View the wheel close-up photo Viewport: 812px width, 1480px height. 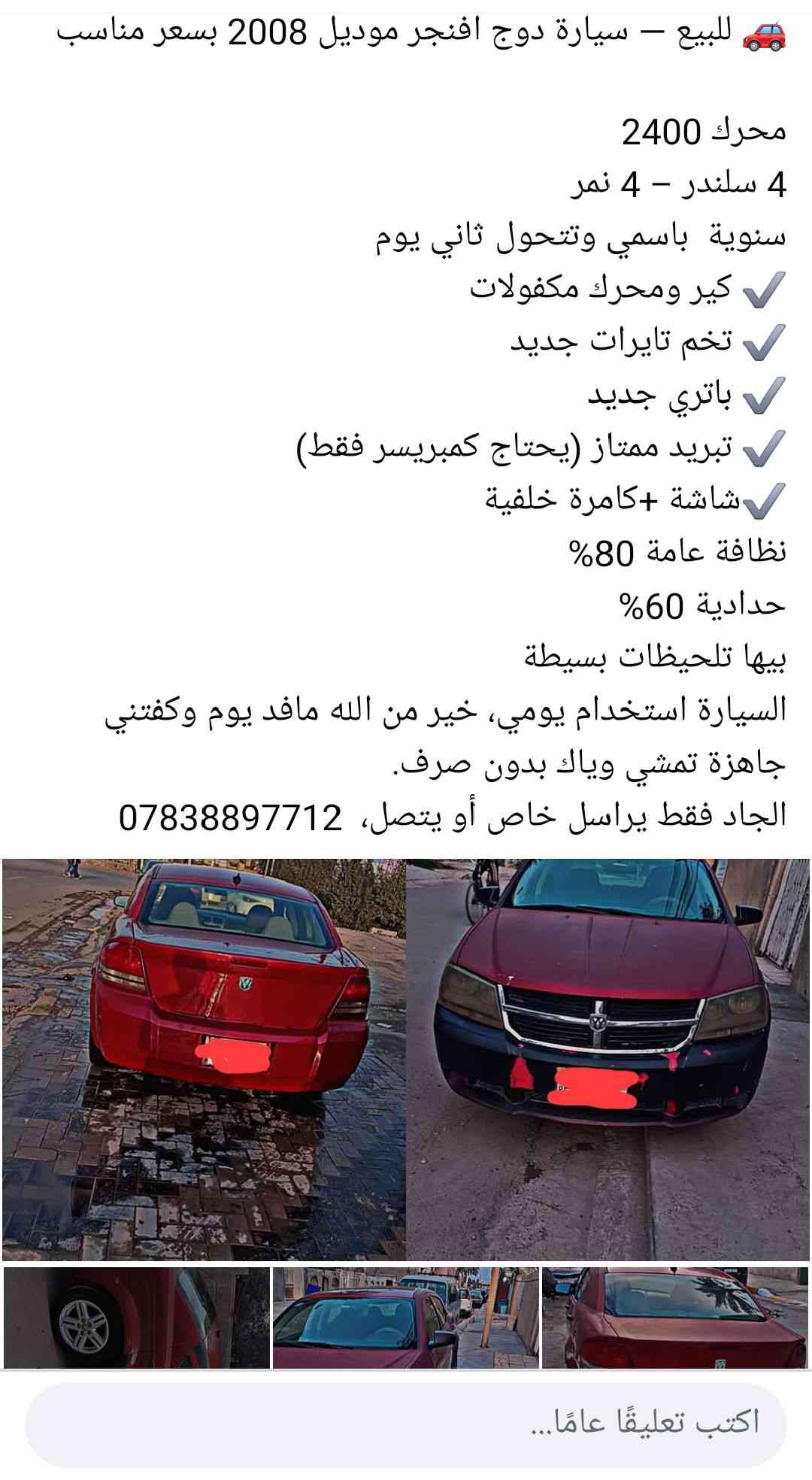tap(136, 1318)
